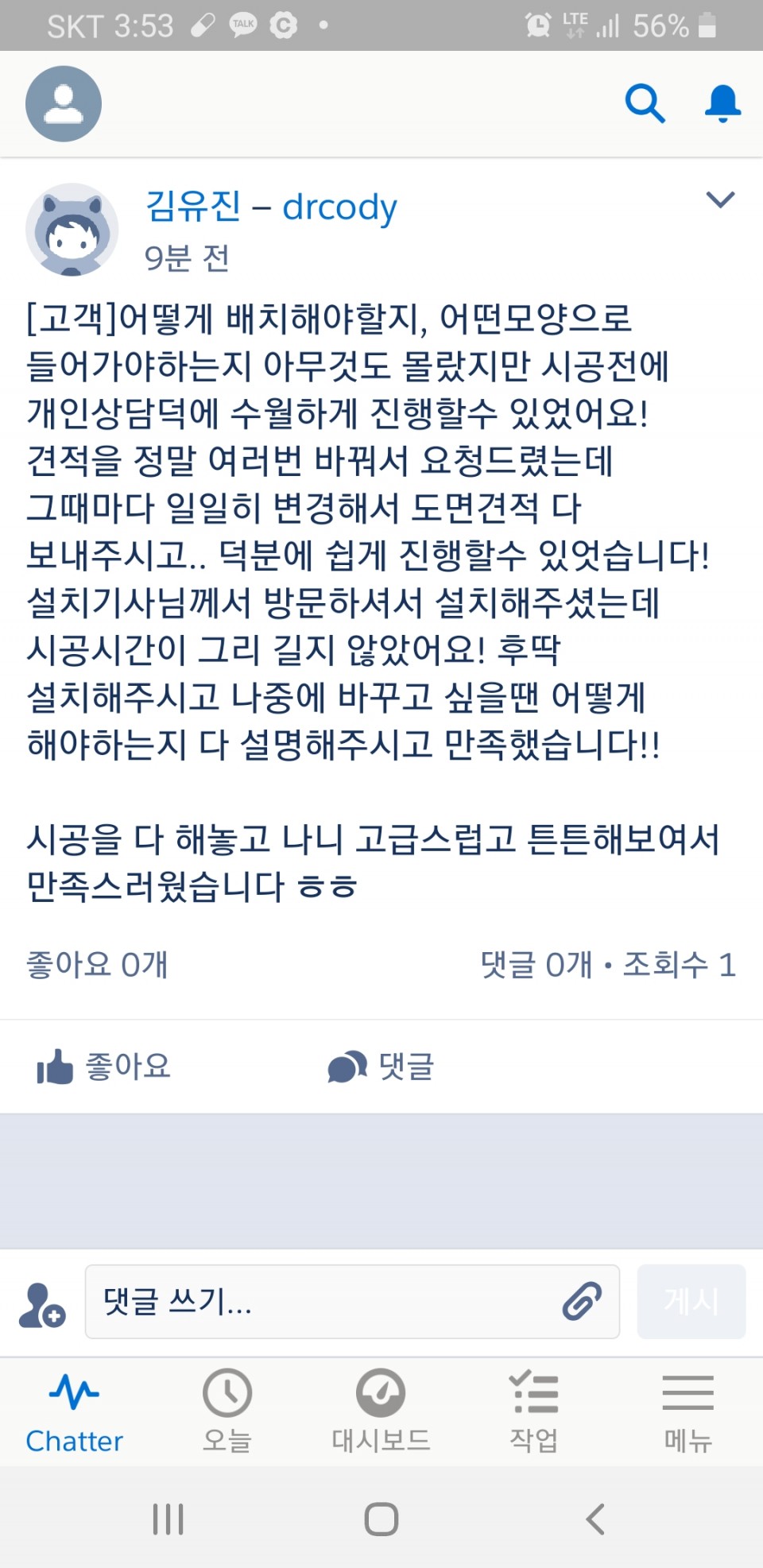The image size is (763, 1568).
Task: Mention a person with the add-user icon
Action: pos(41,1304)
